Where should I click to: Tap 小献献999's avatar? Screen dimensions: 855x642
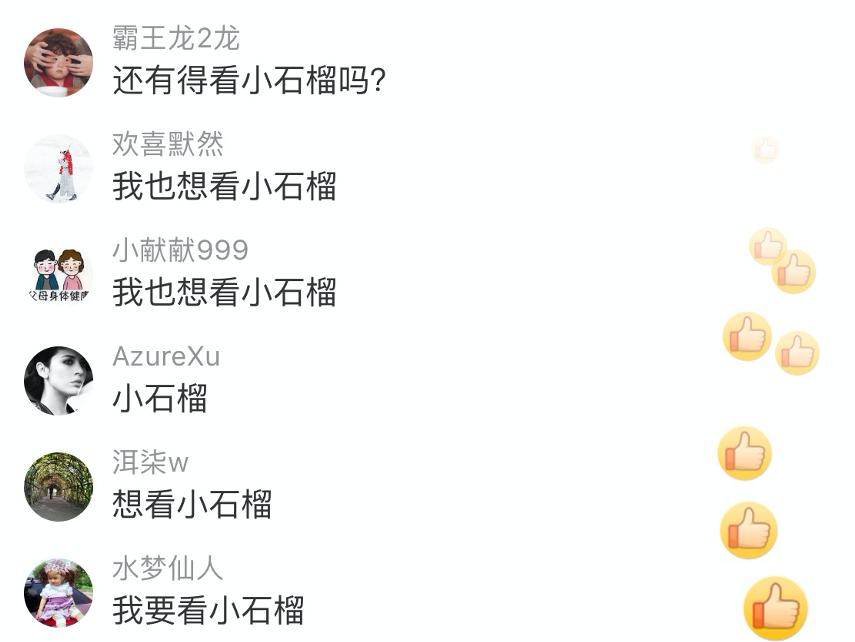58,274
